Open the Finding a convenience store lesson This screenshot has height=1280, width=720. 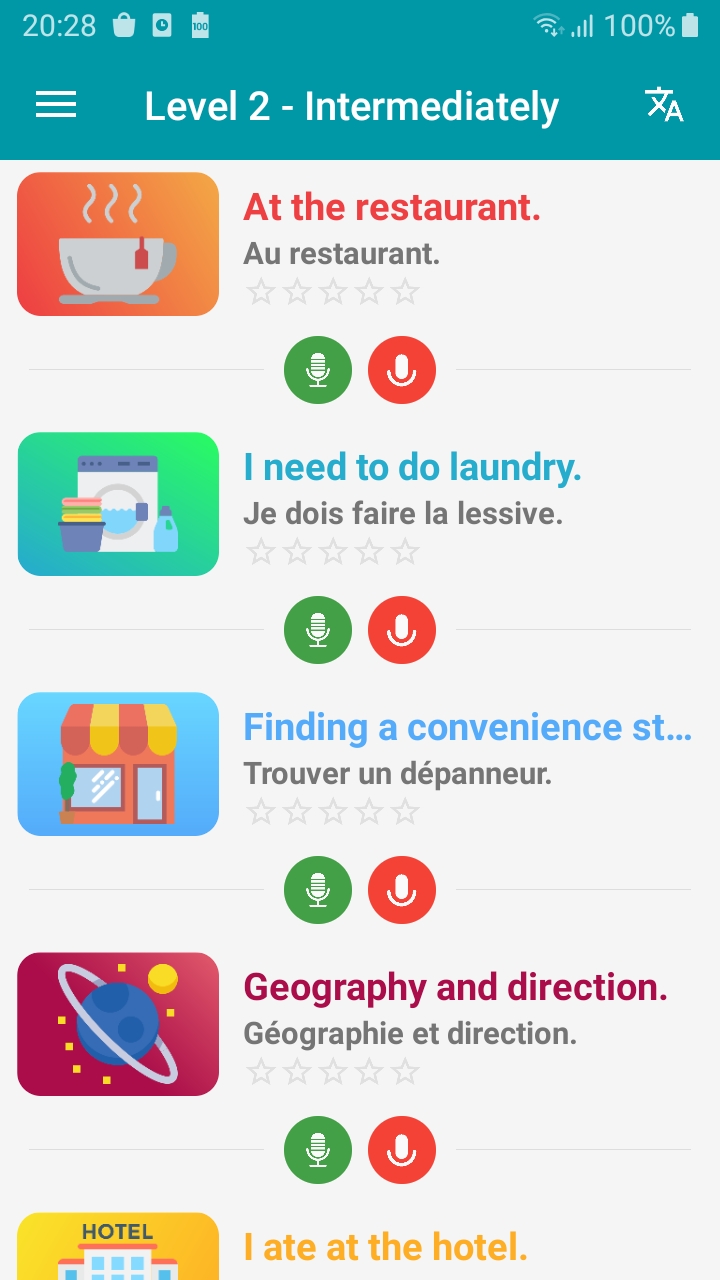[x=467, y=728]
